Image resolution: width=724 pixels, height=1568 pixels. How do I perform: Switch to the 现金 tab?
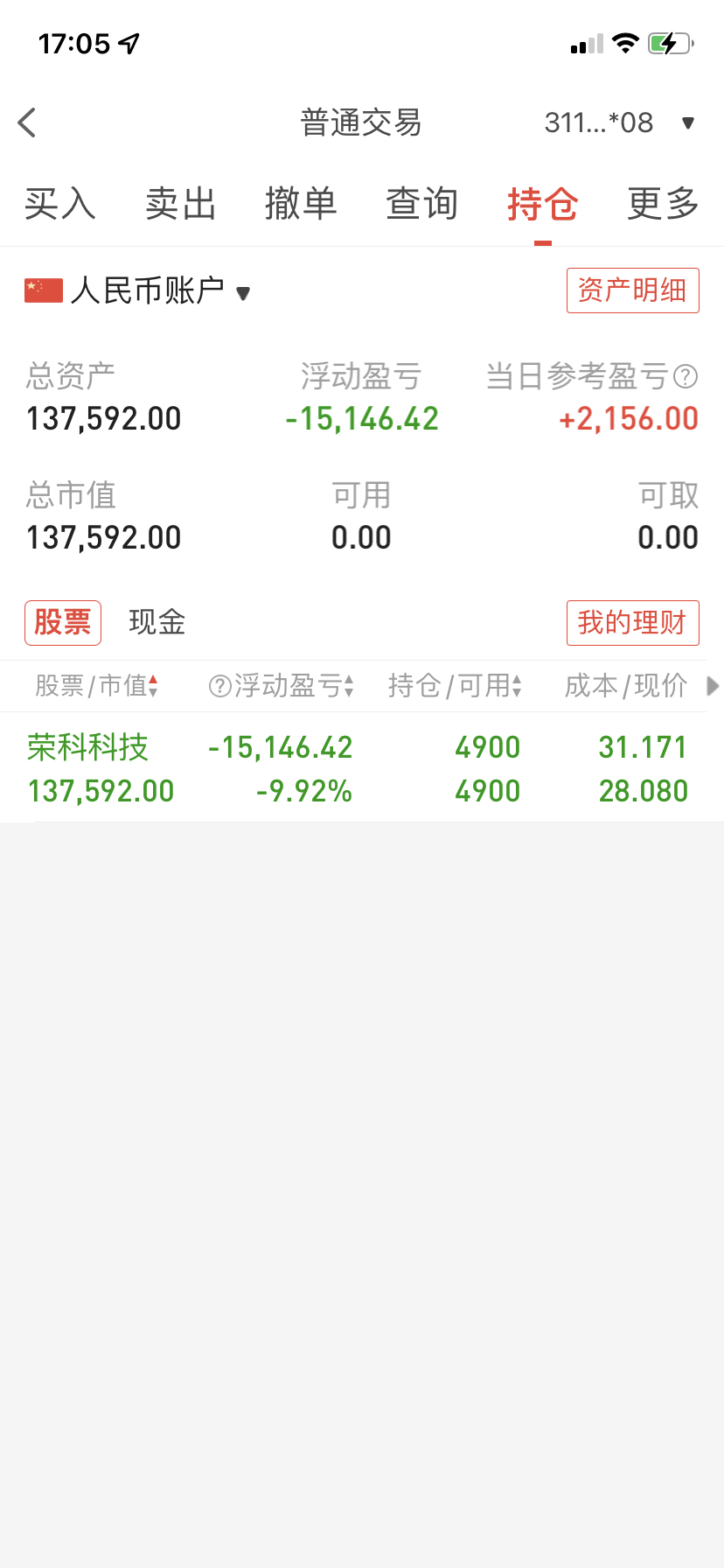pyautogui.click(x=157, y=622)
